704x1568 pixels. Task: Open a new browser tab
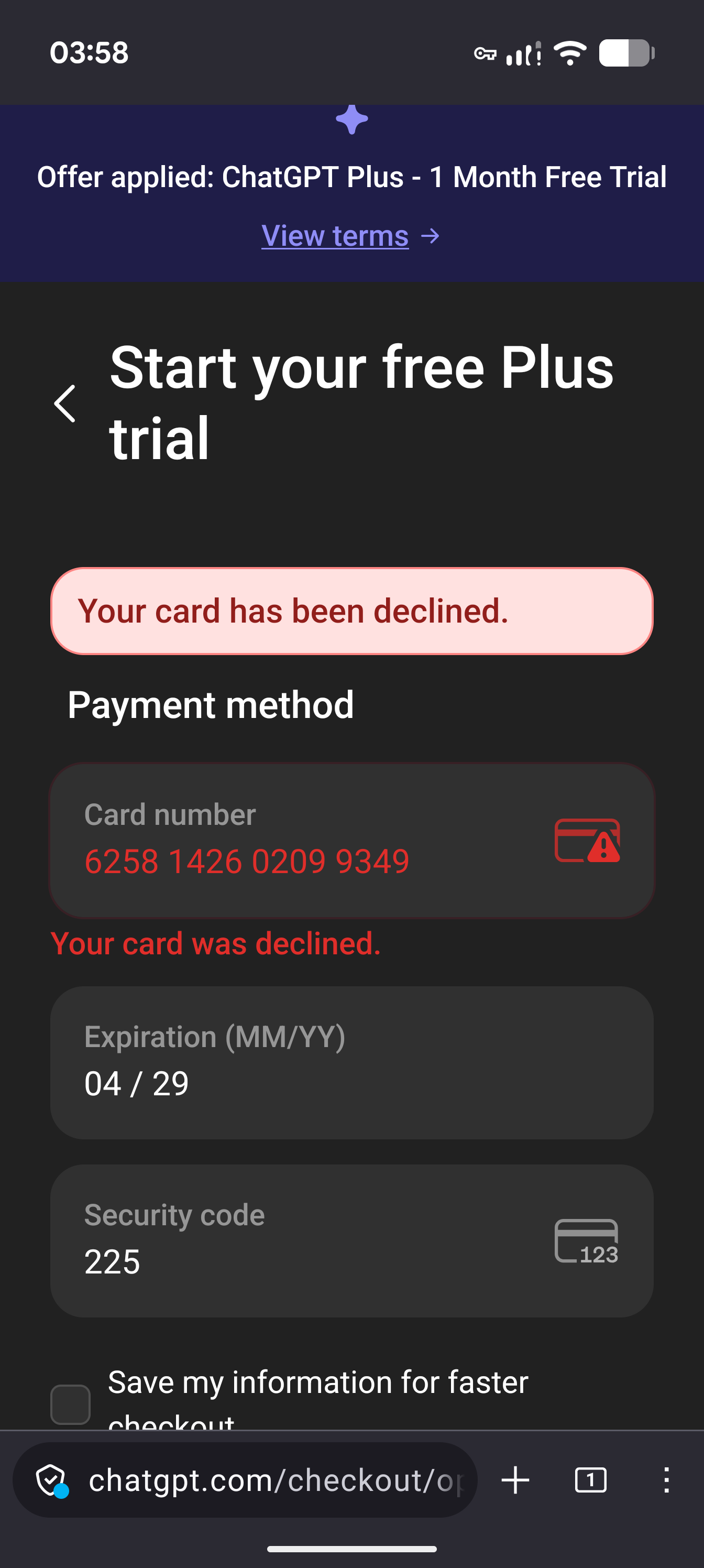coord(515,1480)
